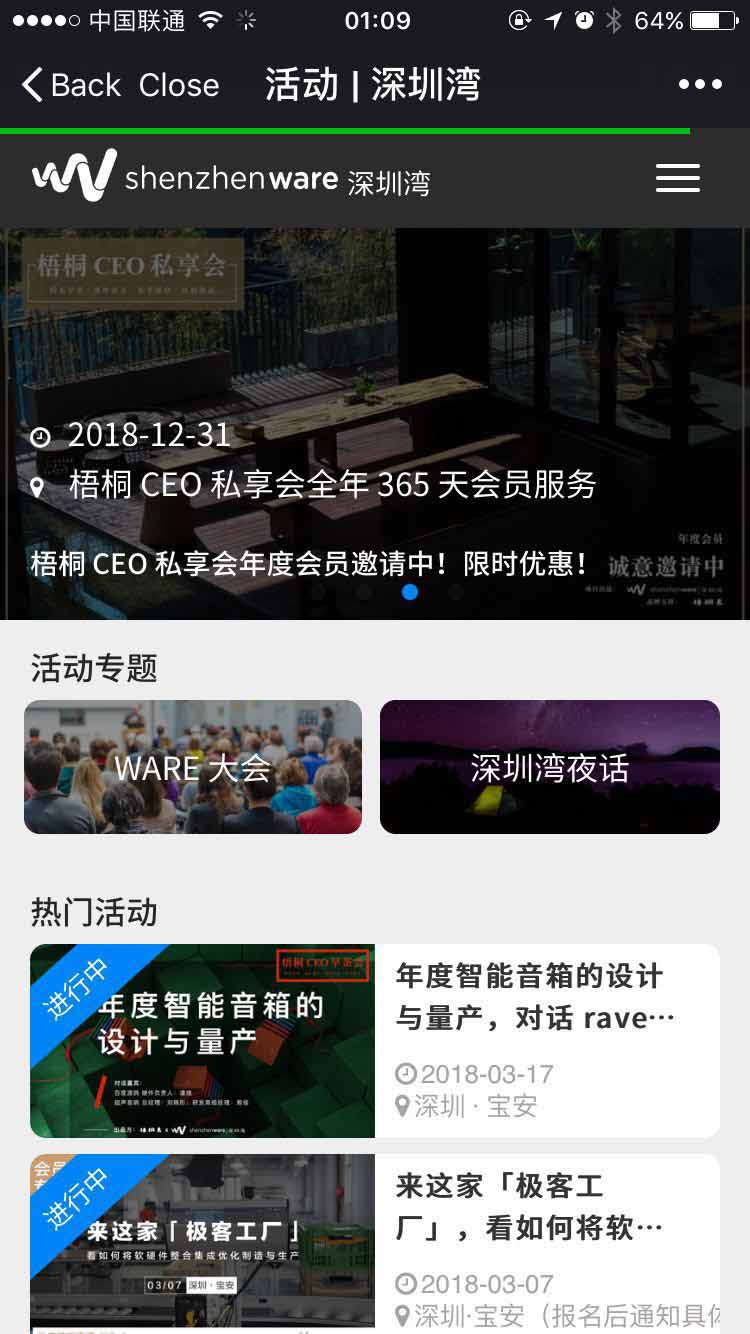Select the WARE 大会 topic card
This screenshot has width=750, height=1334.
[x=193, y=767]
